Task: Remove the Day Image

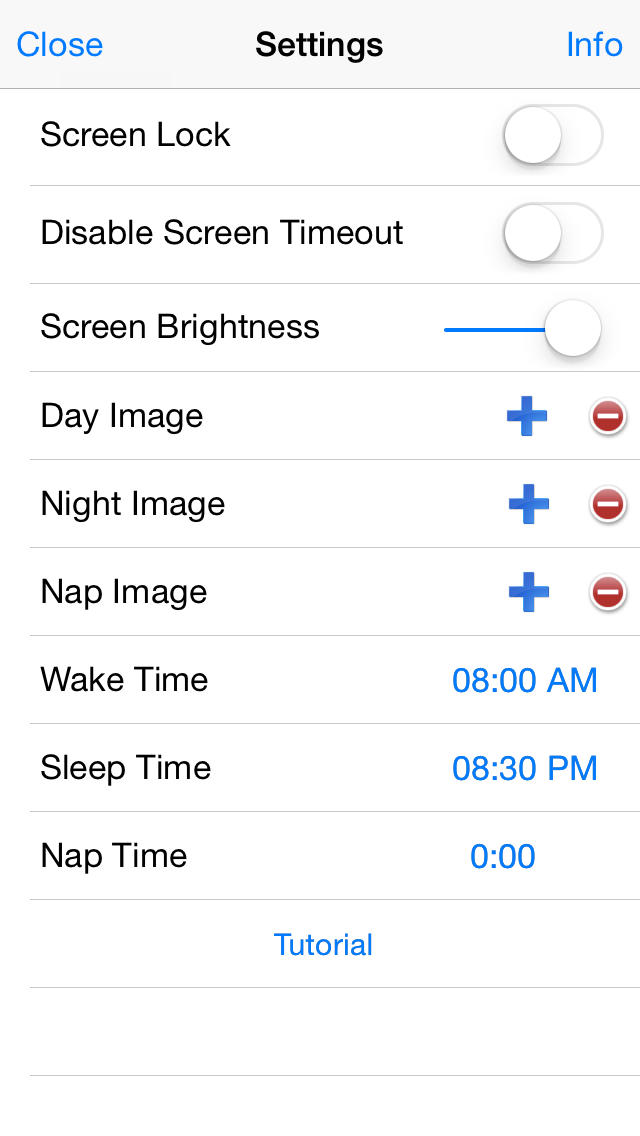Action: 607,417
